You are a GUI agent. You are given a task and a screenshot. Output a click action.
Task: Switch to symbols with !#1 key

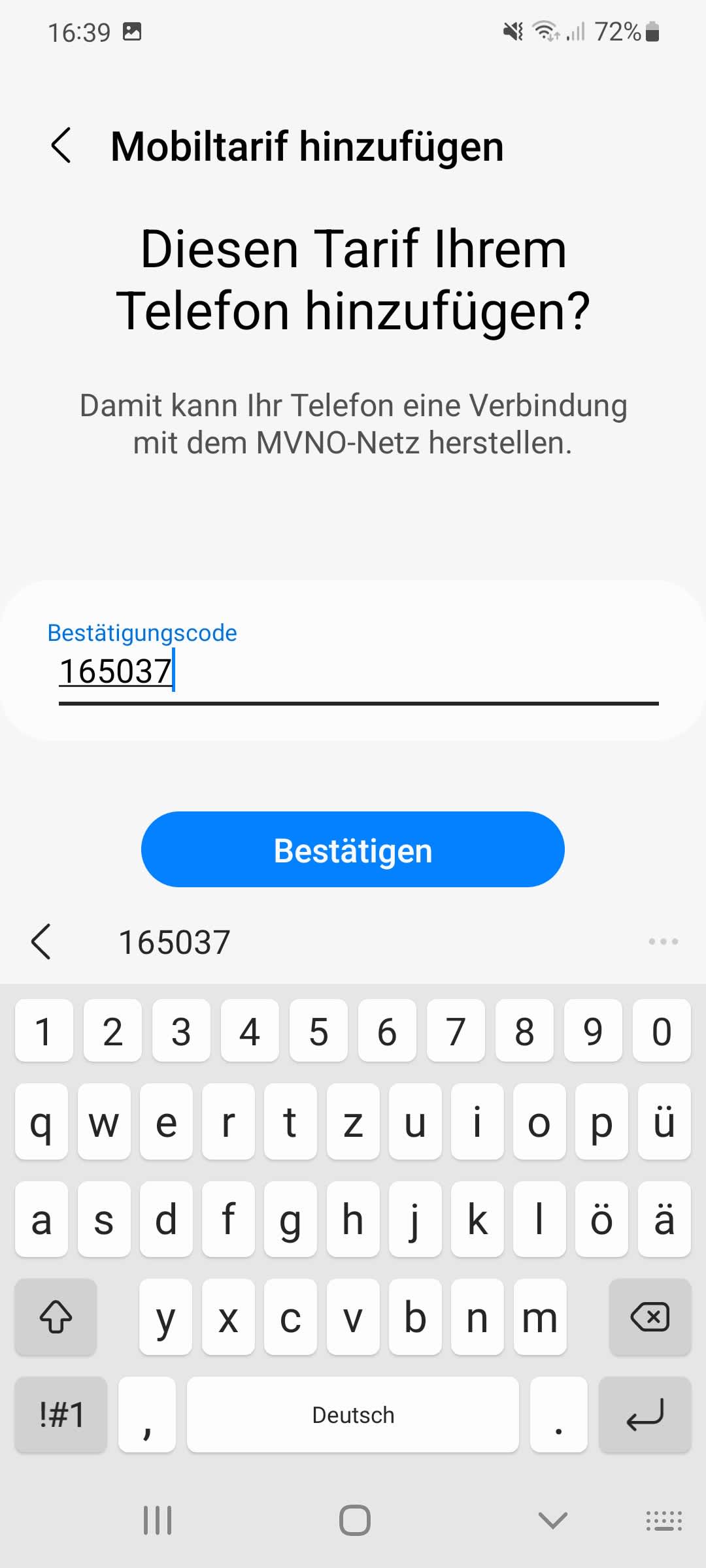(61, 1414)
